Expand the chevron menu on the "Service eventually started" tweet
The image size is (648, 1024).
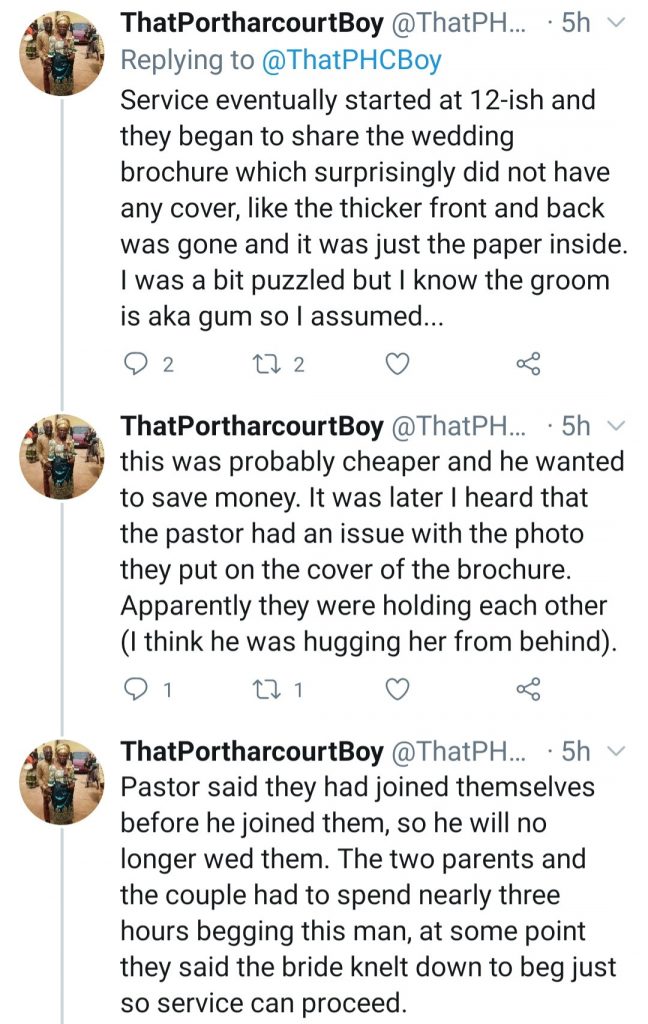pos(618,23)
